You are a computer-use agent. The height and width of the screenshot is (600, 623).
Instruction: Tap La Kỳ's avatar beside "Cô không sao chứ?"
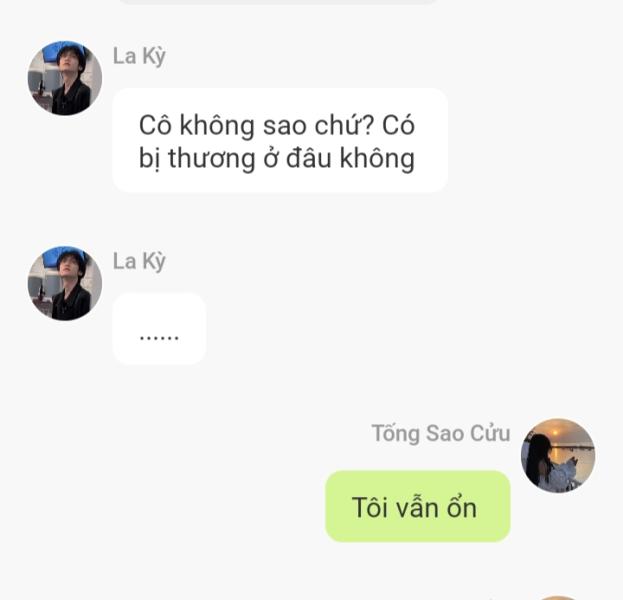(x=65, y=78)
